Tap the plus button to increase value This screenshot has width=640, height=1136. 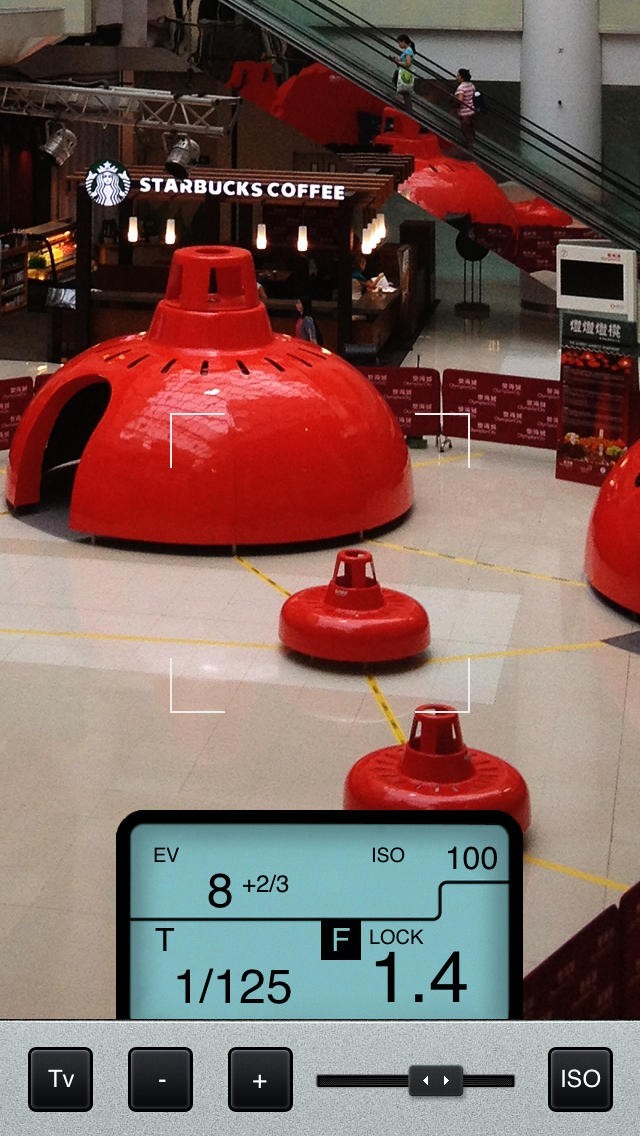pyautogui.click(x=260, y=1079)
